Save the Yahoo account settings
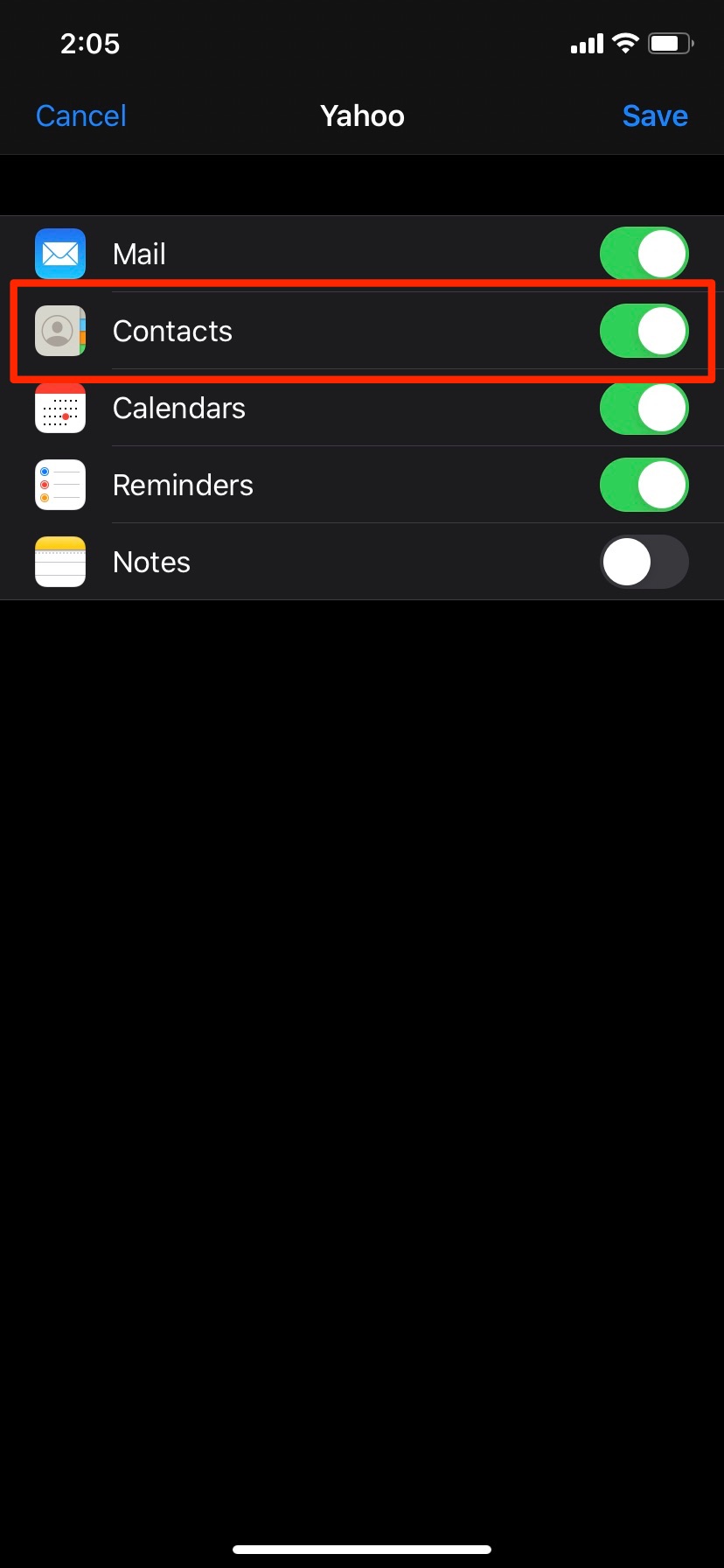The height and width of the screenshot is (1568, 724). point(655,115)
